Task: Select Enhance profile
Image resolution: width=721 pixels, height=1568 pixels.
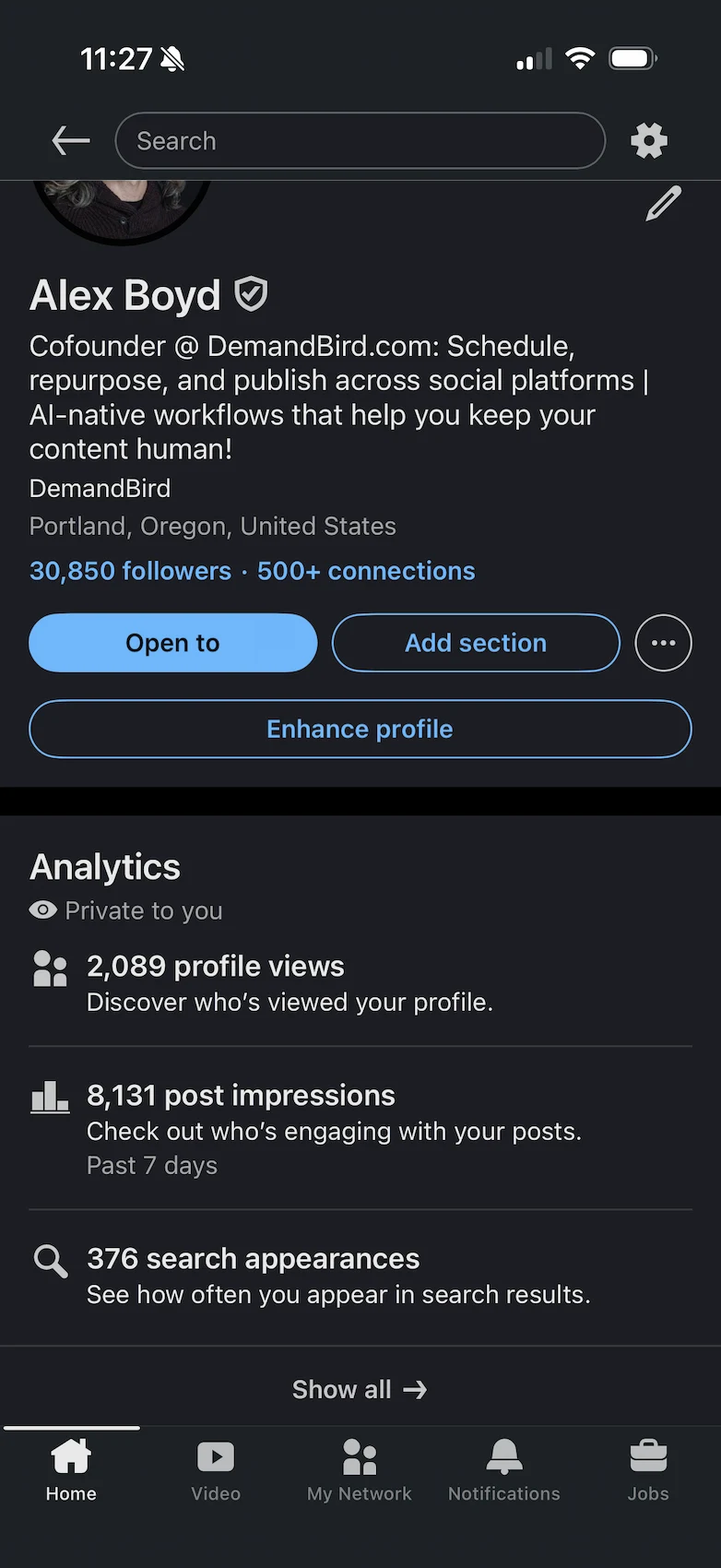Action: pyautogui.click(x=360, y=729)
